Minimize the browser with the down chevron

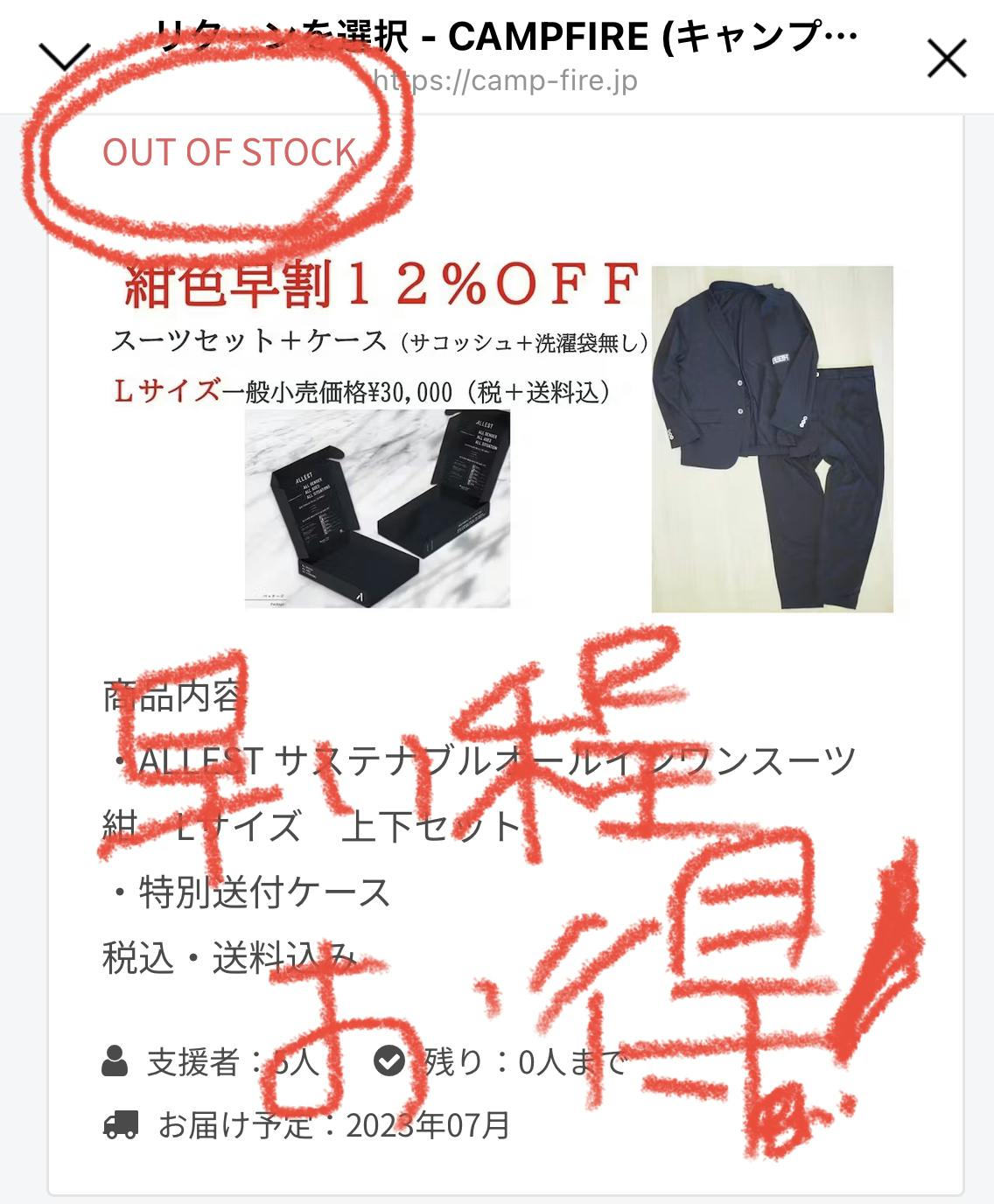click(x=64, y=57)
